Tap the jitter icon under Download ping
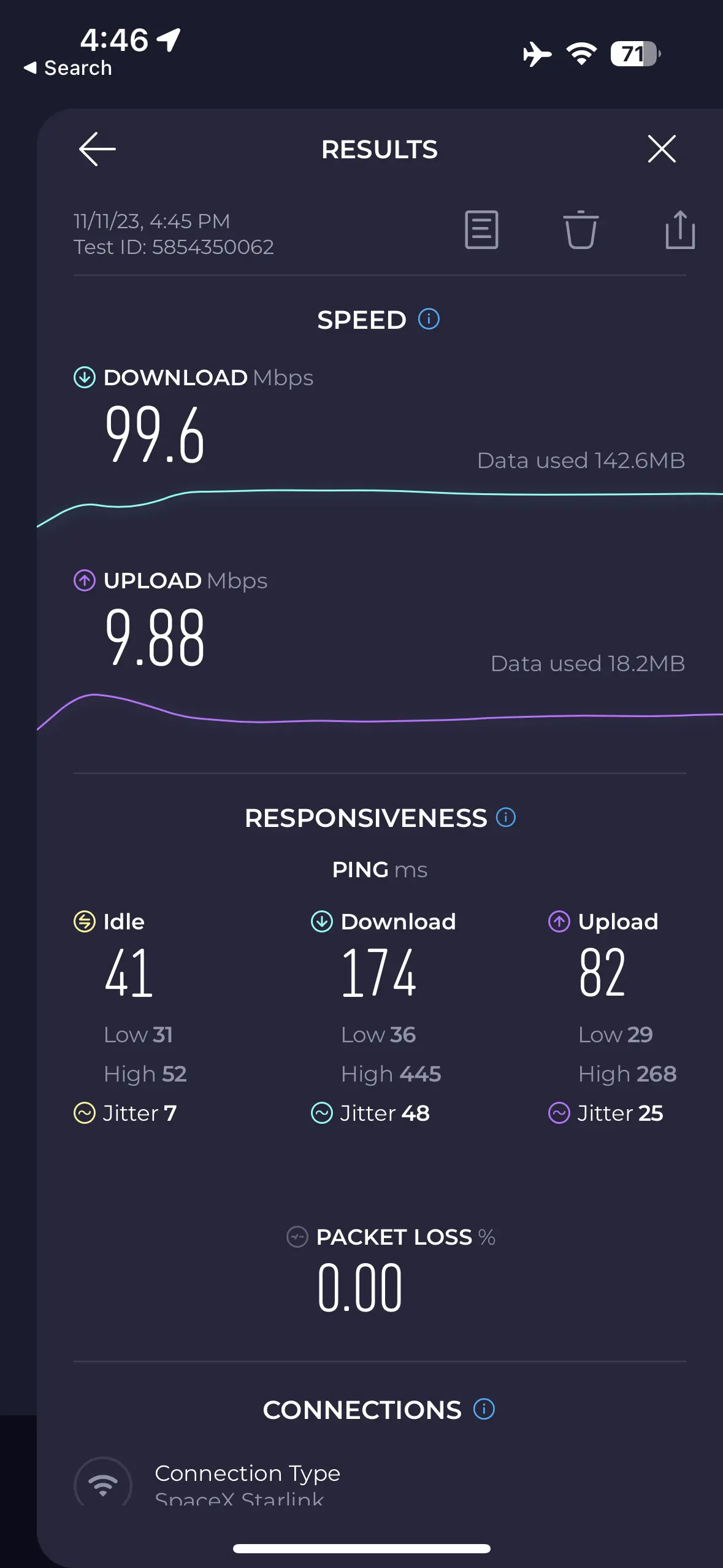723x1568 pixels. pos(321,1113)
